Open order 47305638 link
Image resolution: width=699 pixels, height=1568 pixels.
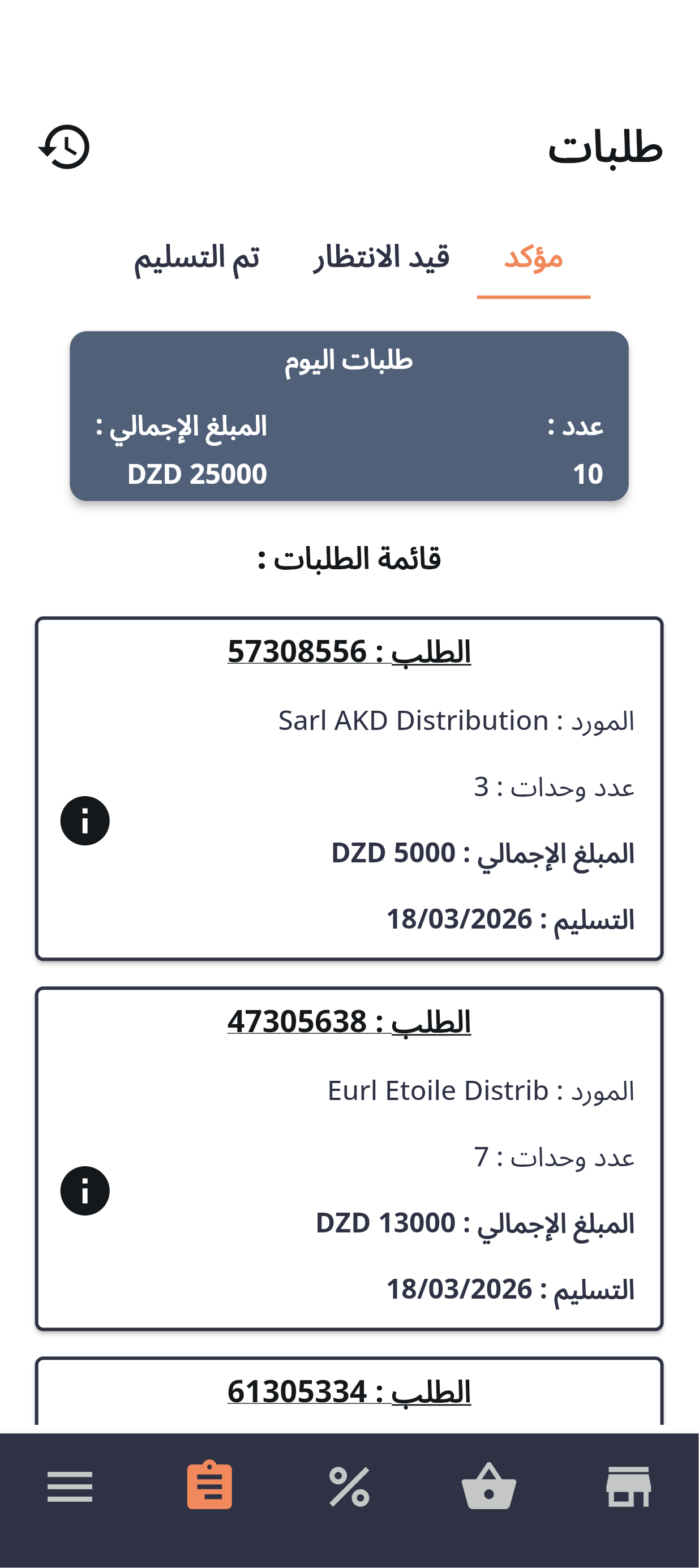pos(349,1022)
